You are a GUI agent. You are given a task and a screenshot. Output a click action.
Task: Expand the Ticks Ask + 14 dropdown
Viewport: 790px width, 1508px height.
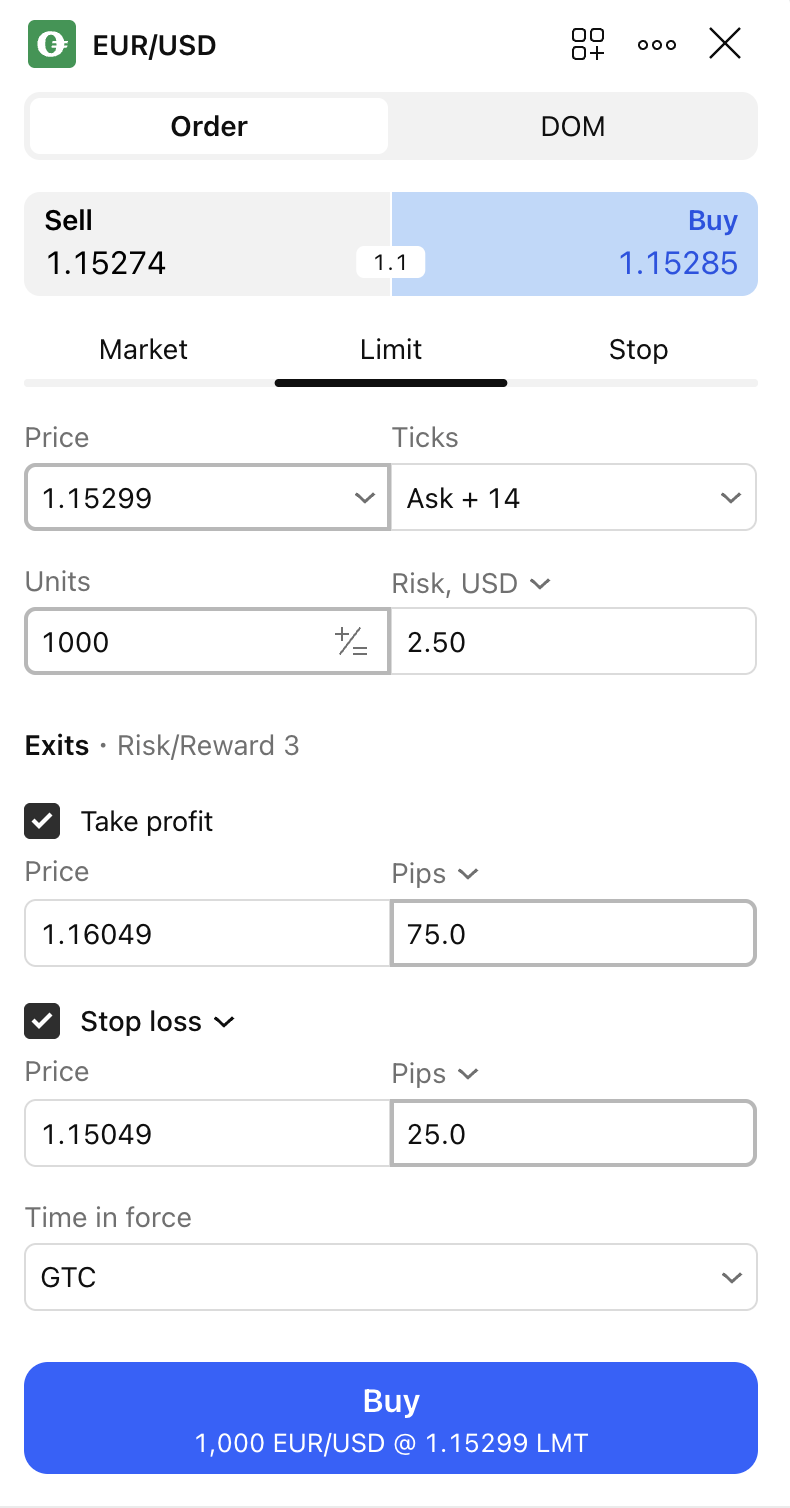click(573, 498)
